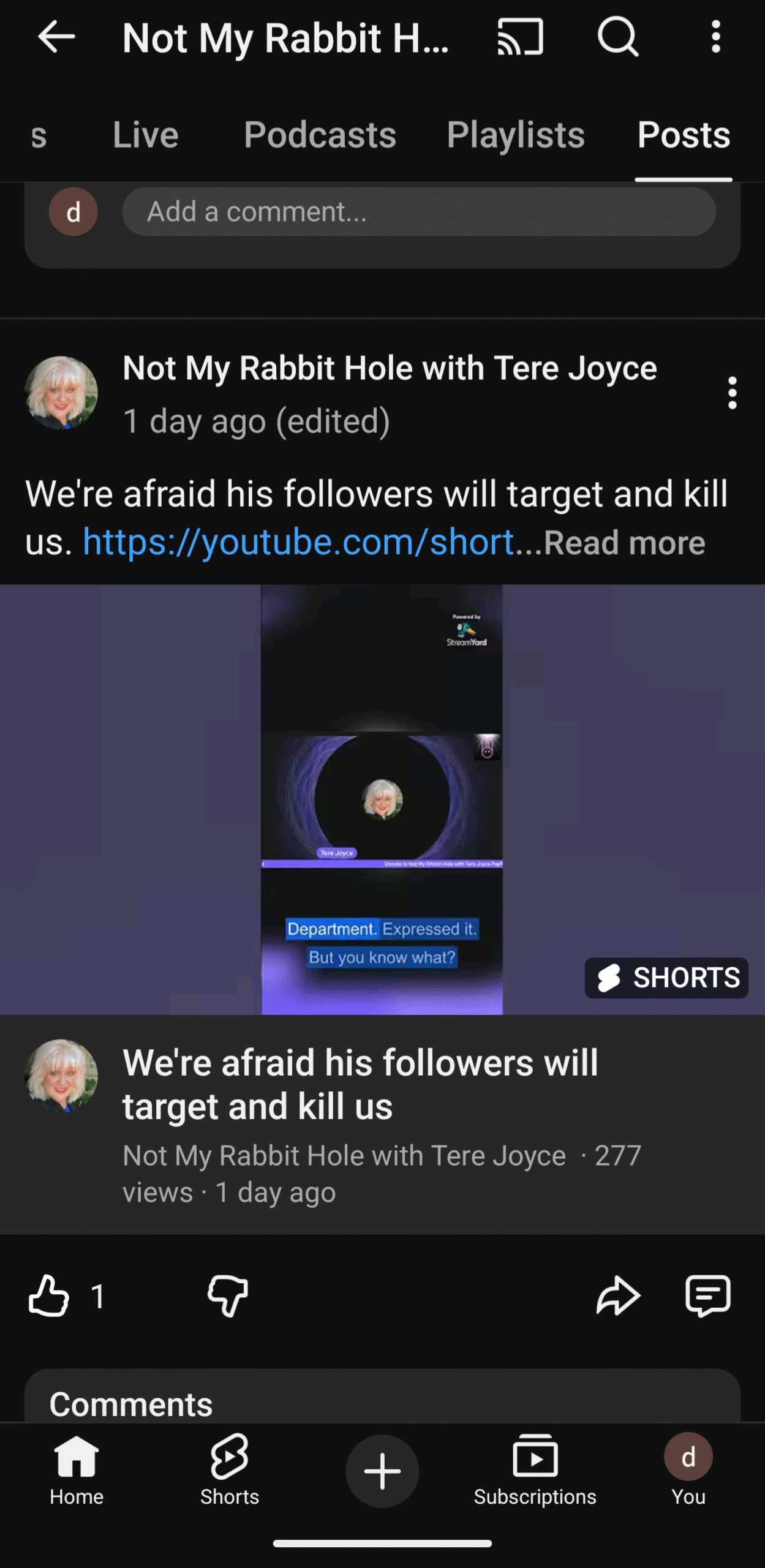The height and width of the screenshot is (1568, 765).
Task: Open the cast to device icon
Action: 520,37
